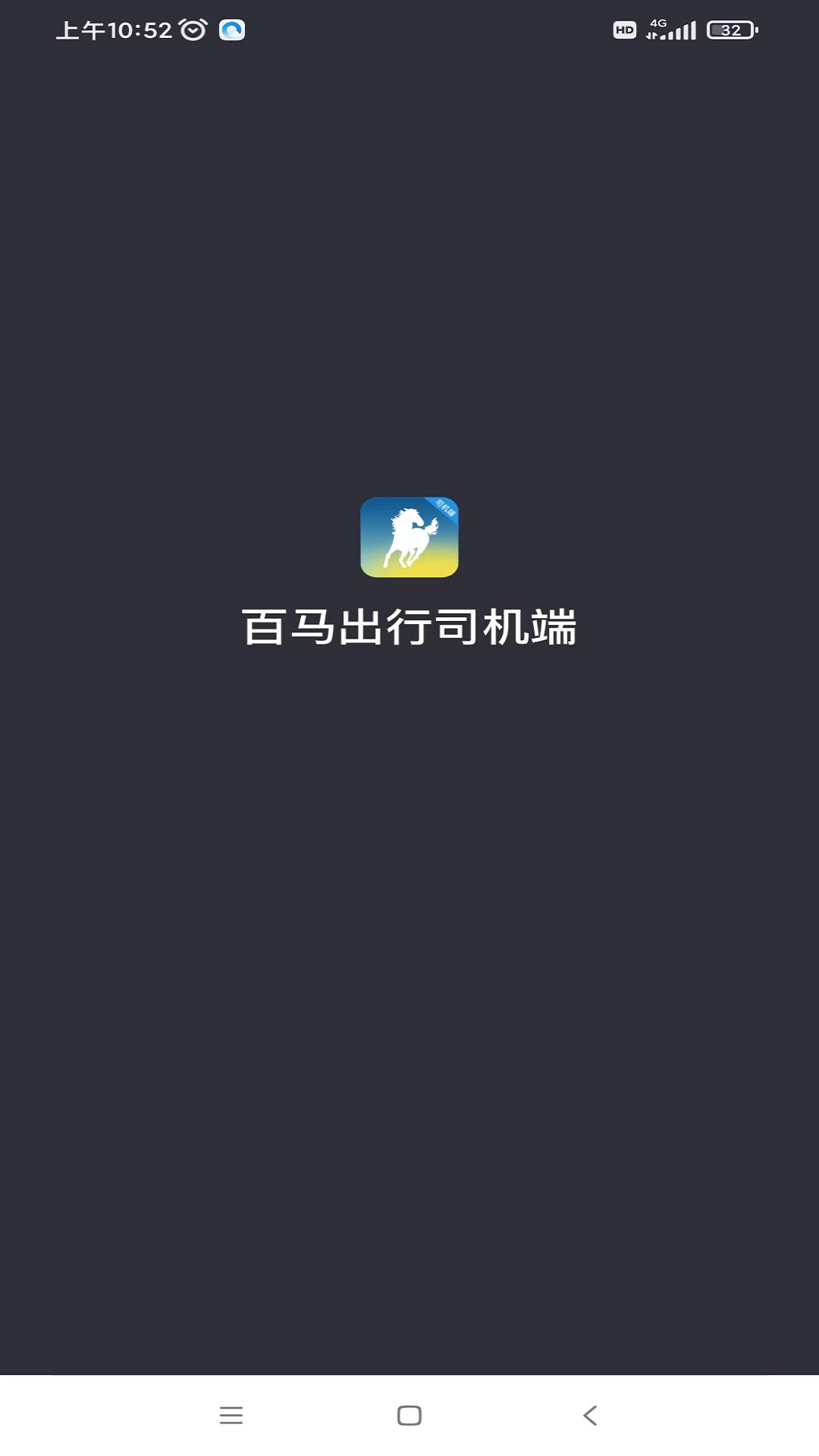This screenshot has height=1456, width=819.
Task: Go to the home screen
Action: 409,1415
